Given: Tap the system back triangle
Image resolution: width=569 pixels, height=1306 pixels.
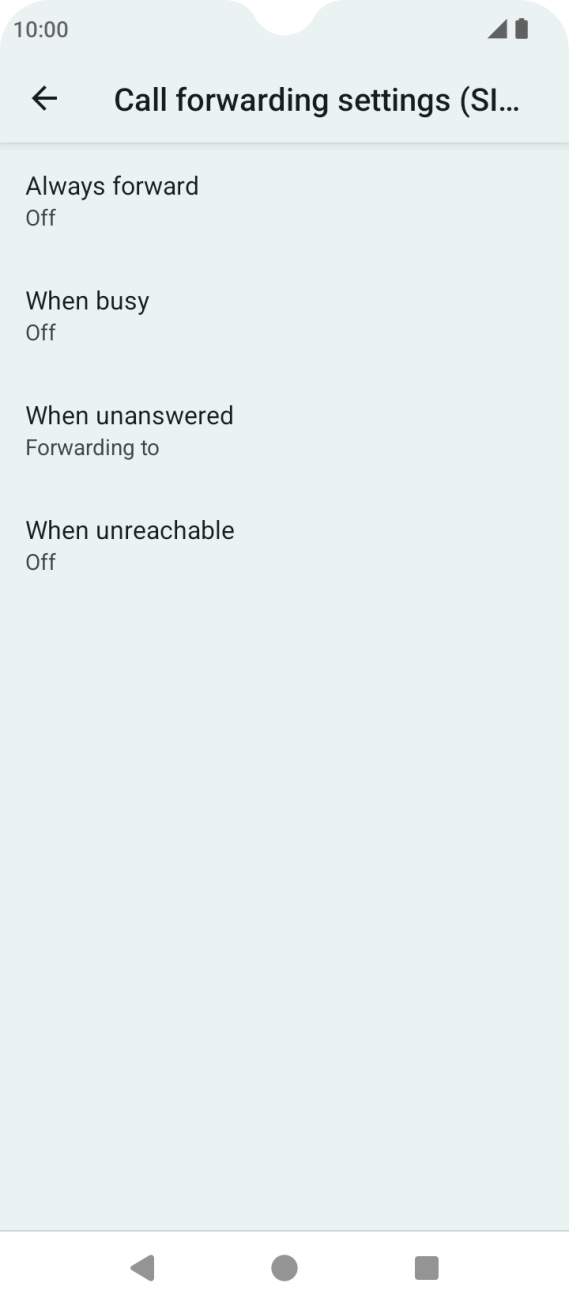Looking at the screenshot, I should tap(142, 1268).
